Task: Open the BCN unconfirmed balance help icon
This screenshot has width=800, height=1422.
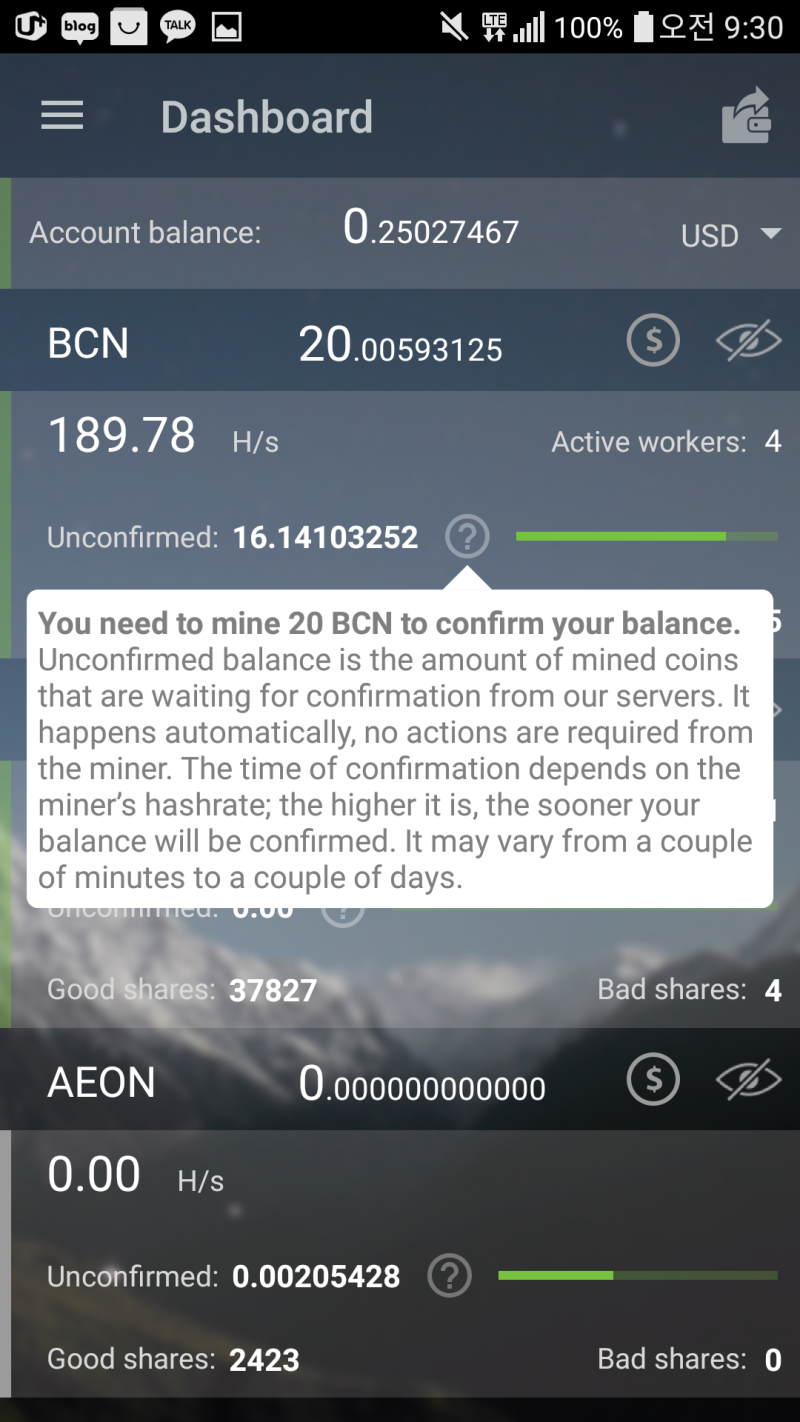Action: click(x=467, y=537)
